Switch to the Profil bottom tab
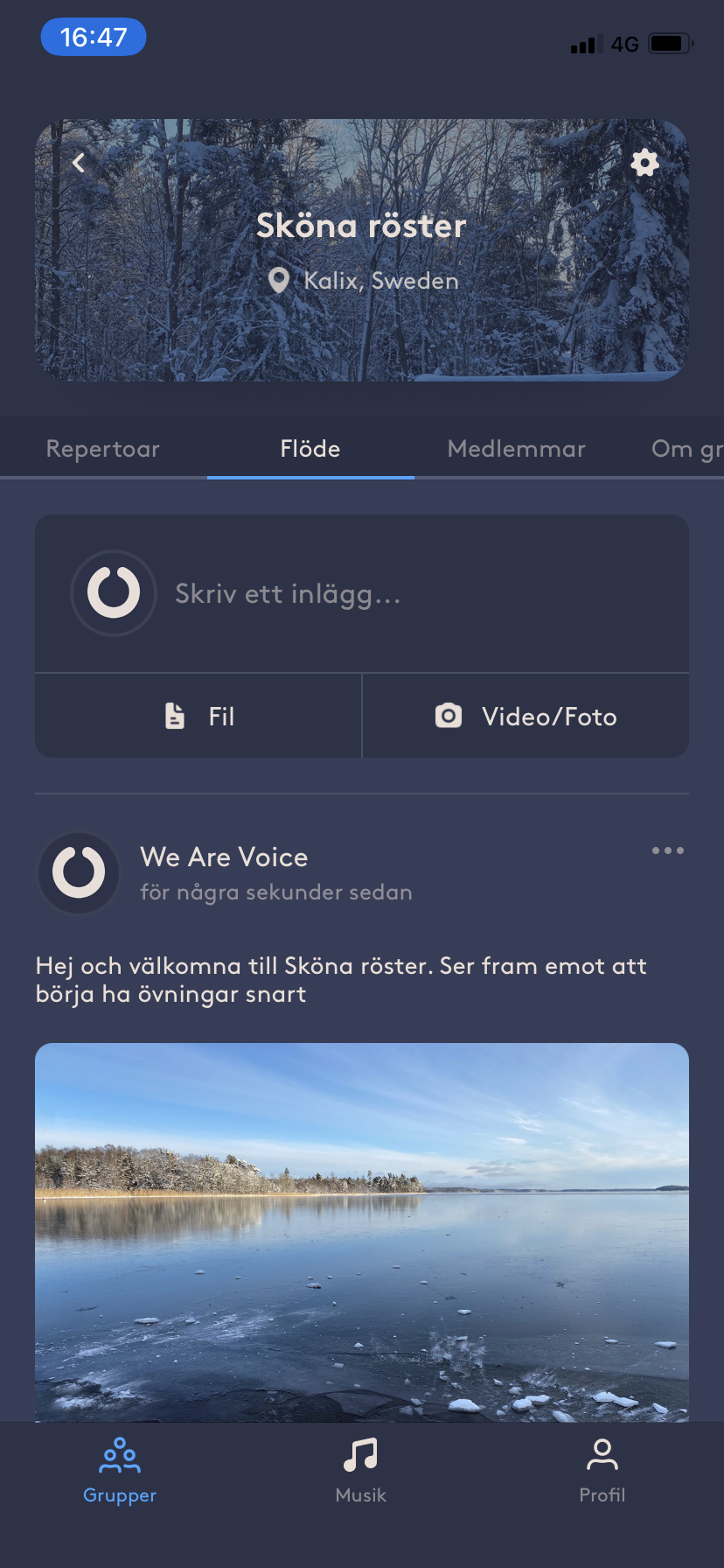The image size is (724, 1568). [602, 1471]
